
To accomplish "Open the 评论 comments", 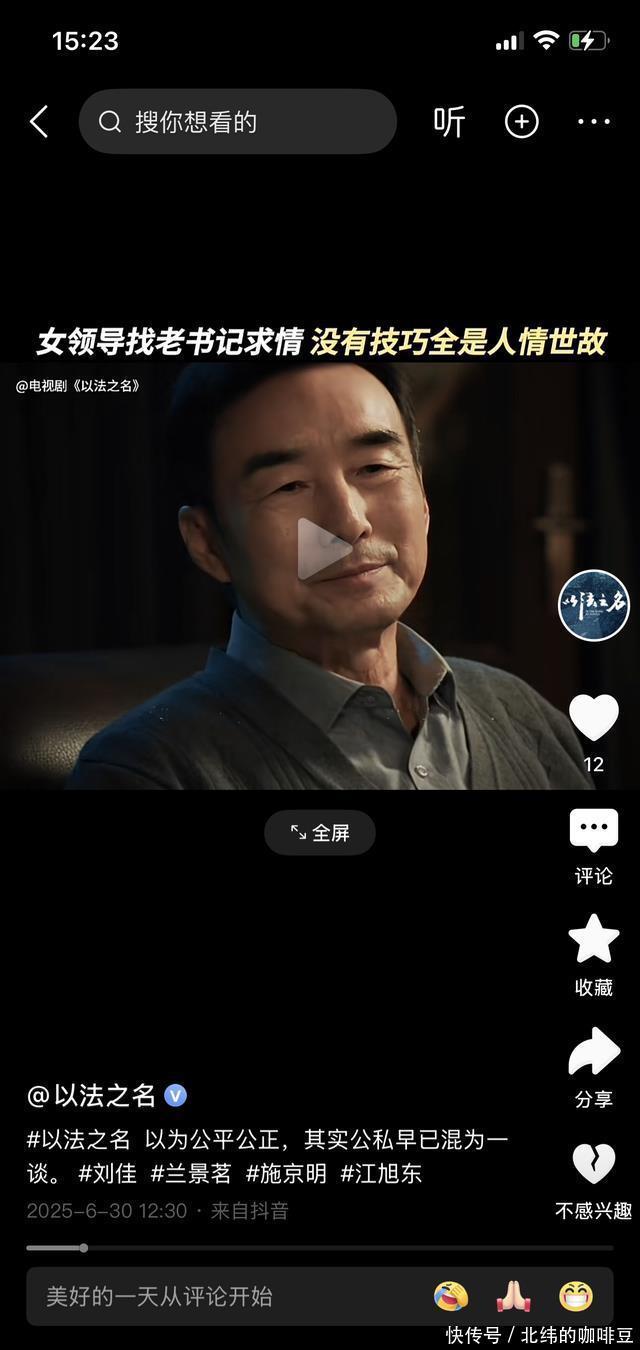I will (593, 832).
